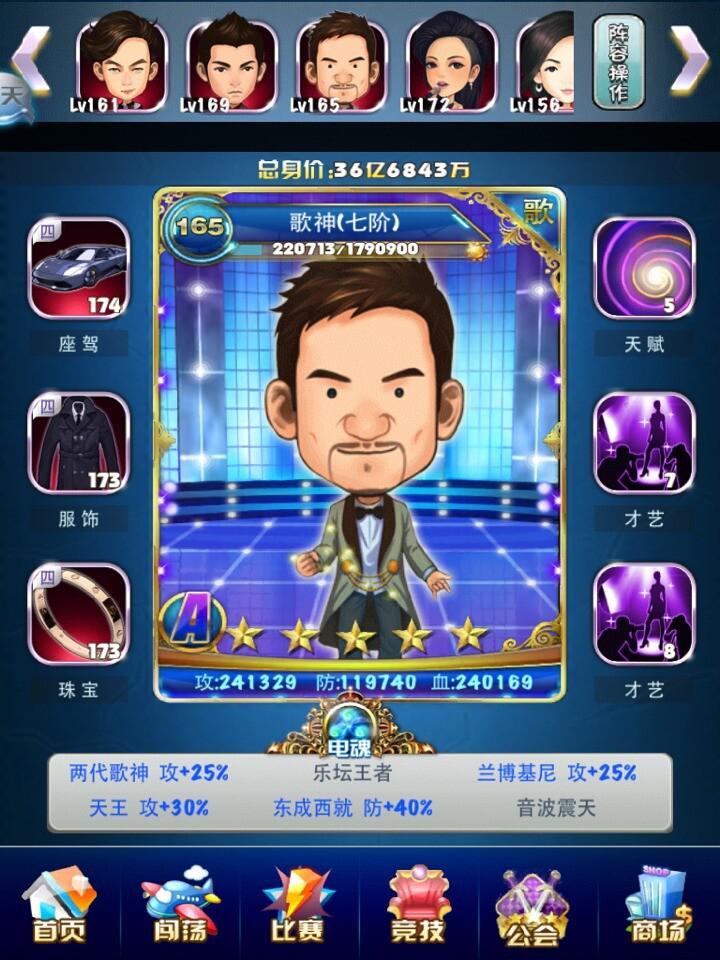Viewport: 720px width, 960px height.
Task: Select the Lv165 character avatar
Action: pyautogui.click(x=342, y=62)
